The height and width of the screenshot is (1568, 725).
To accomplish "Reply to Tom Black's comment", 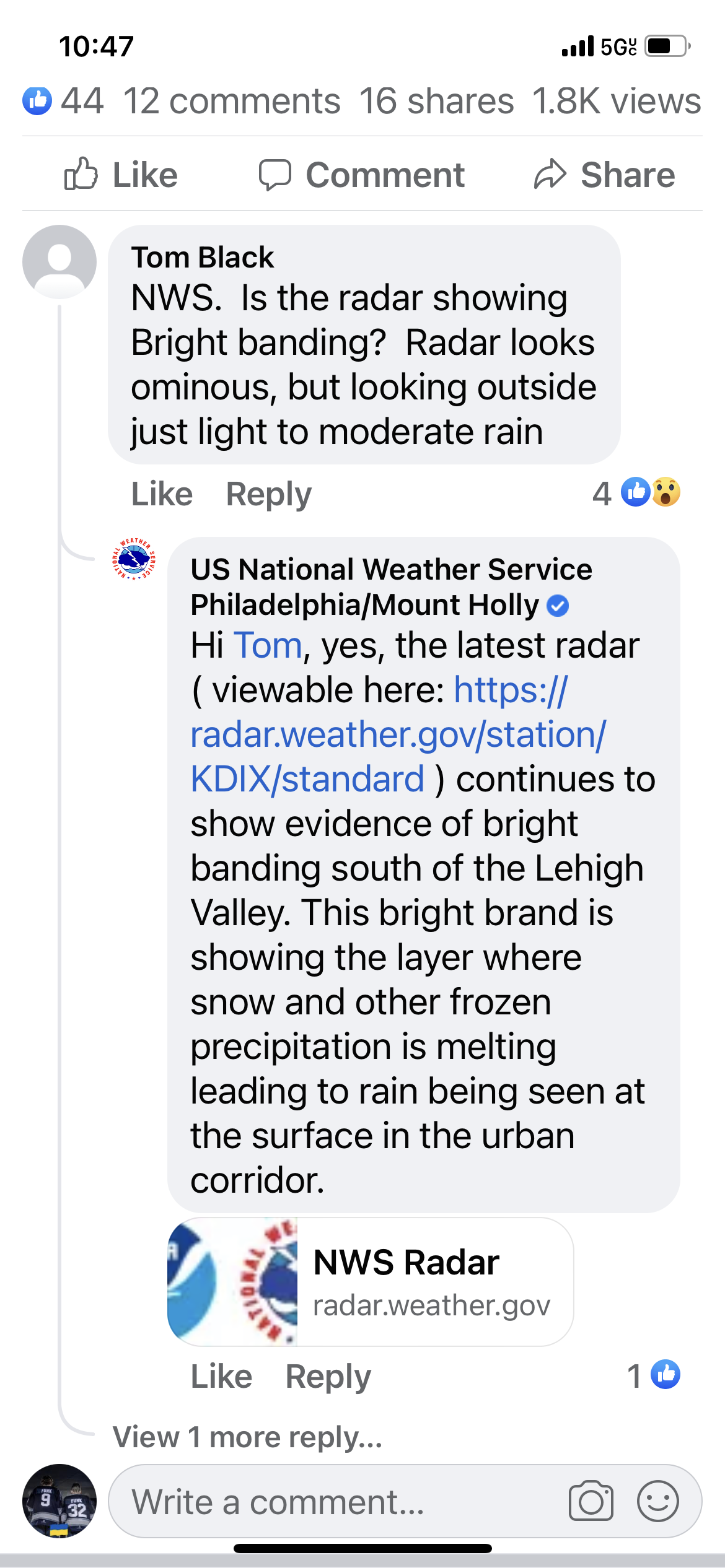I will (x=268, y=494).
